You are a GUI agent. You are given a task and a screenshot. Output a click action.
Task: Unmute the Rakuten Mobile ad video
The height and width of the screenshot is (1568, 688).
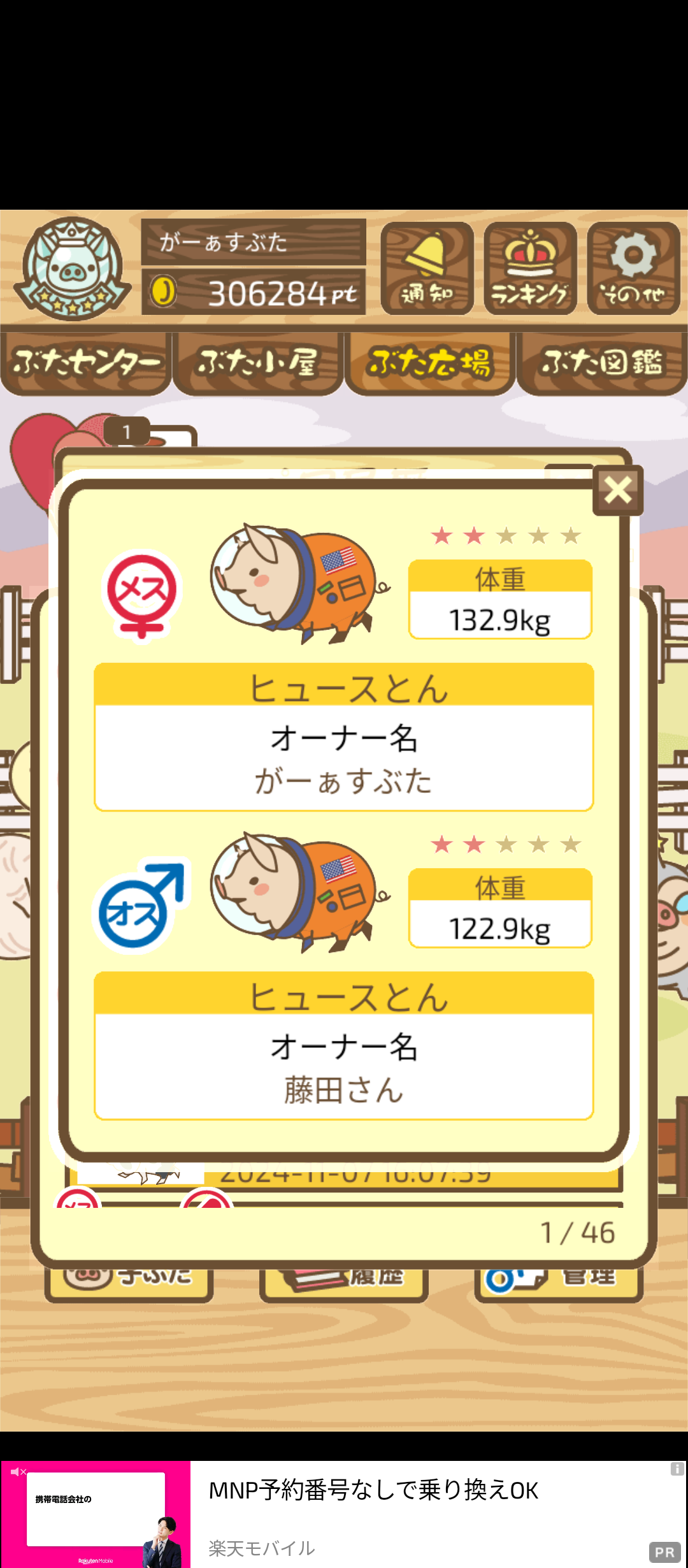pyautogui.click(x=17, y=1472)
